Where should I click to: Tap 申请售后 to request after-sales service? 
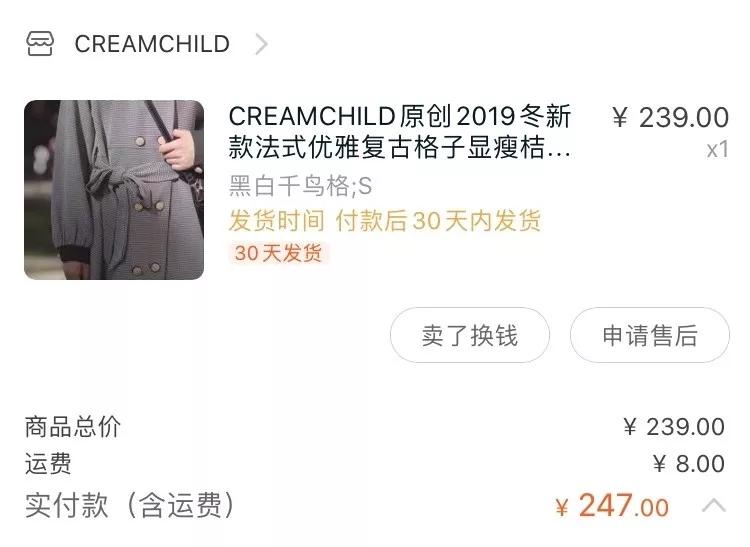pyautogui.click(x=649, y=335)
